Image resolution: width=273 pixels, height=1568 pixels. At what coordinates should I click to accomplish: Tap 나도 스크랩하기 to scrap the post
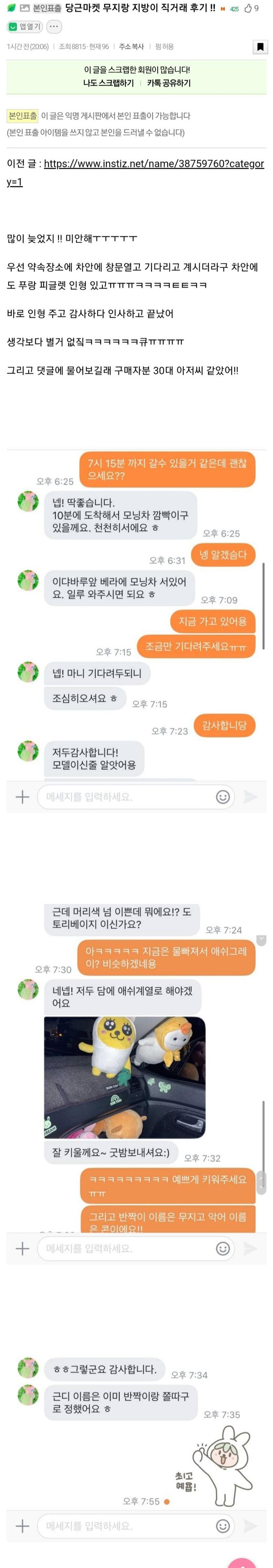point(109,83)
